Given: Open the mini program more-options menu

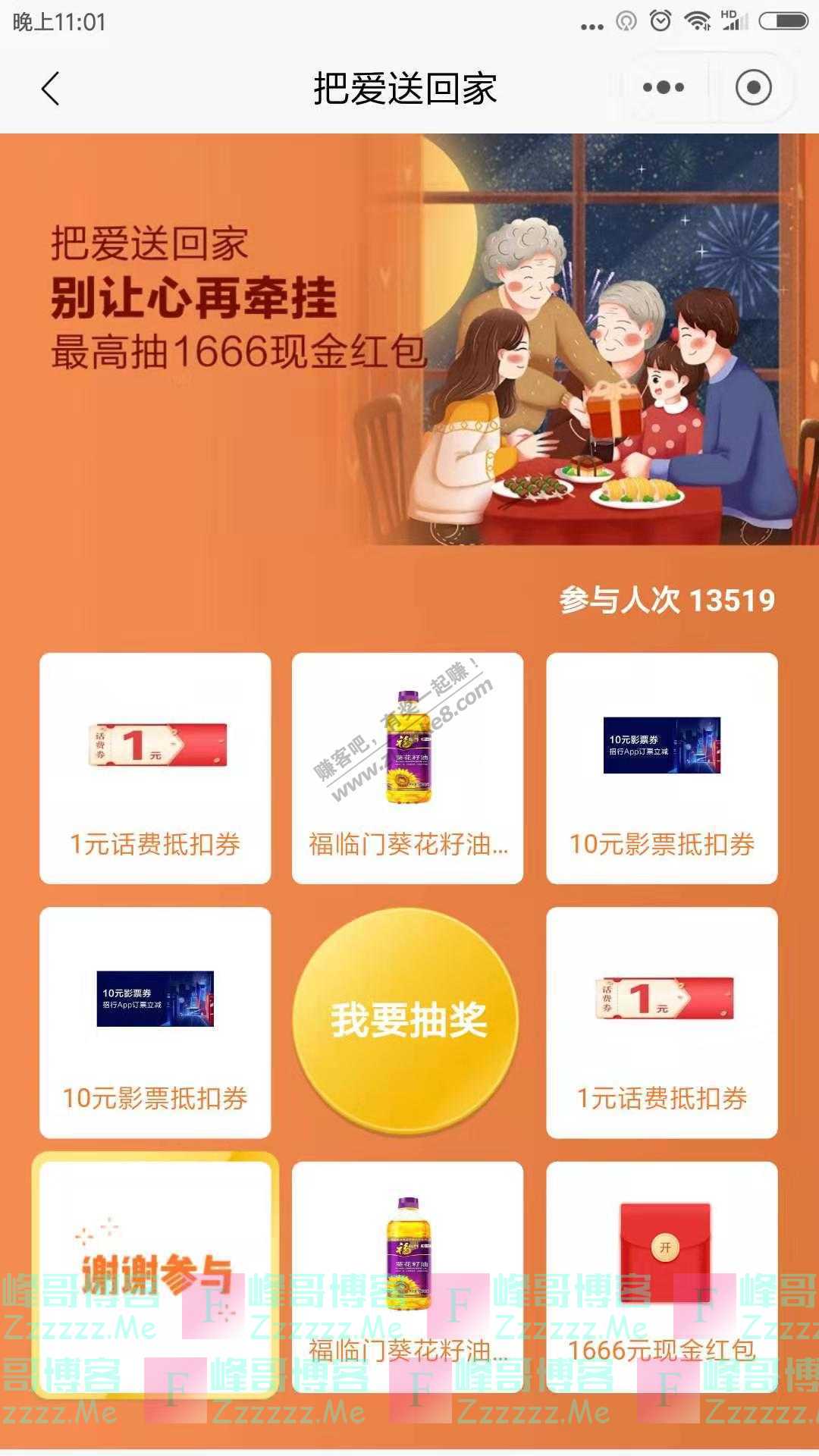Looking at the screenshot, I should click(664, 88).
